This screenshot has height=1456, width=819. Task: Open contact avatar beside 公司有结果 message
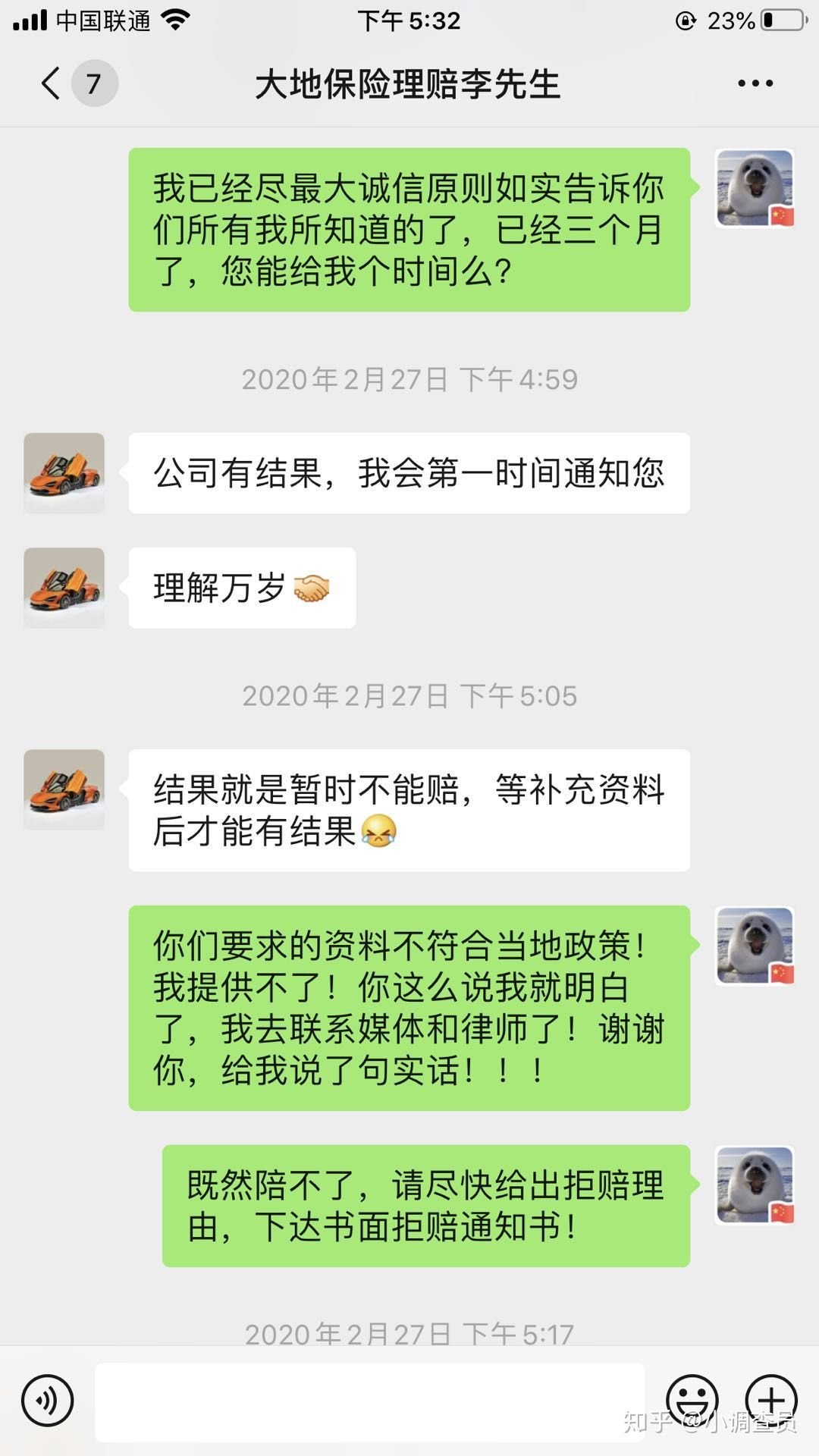point(64,473)
